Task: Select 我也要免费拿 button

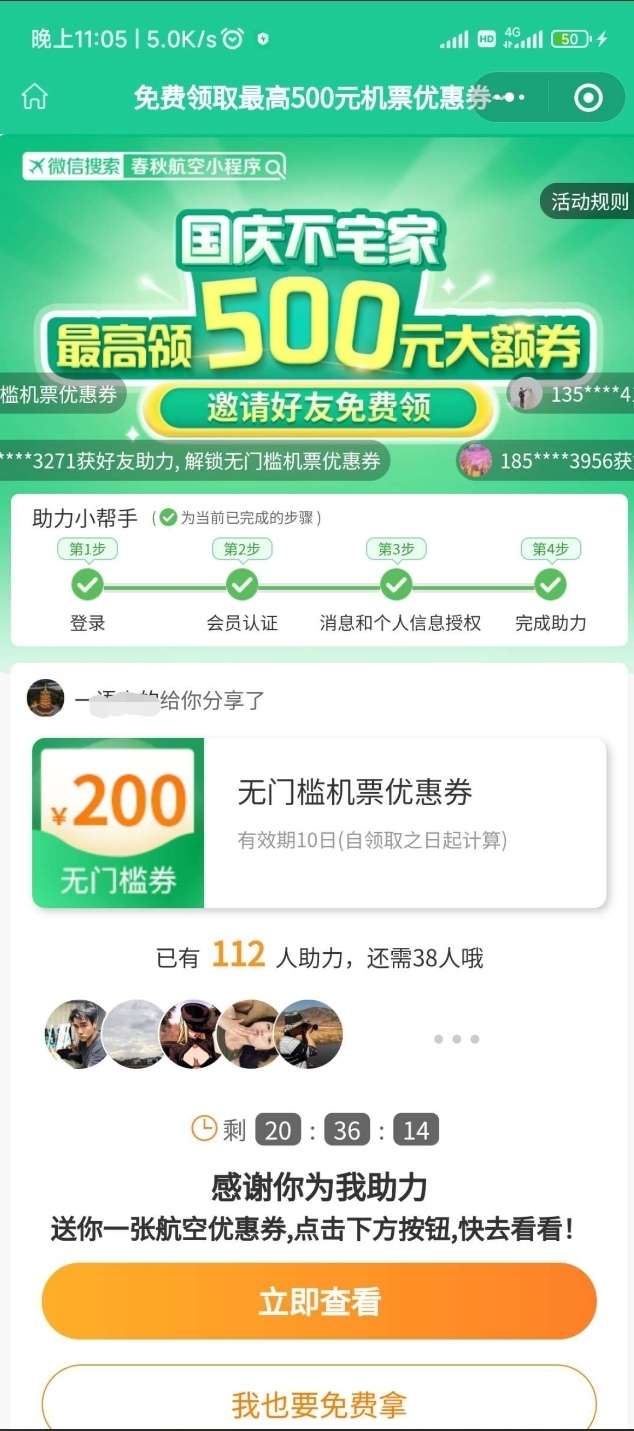Action: 318,1403
